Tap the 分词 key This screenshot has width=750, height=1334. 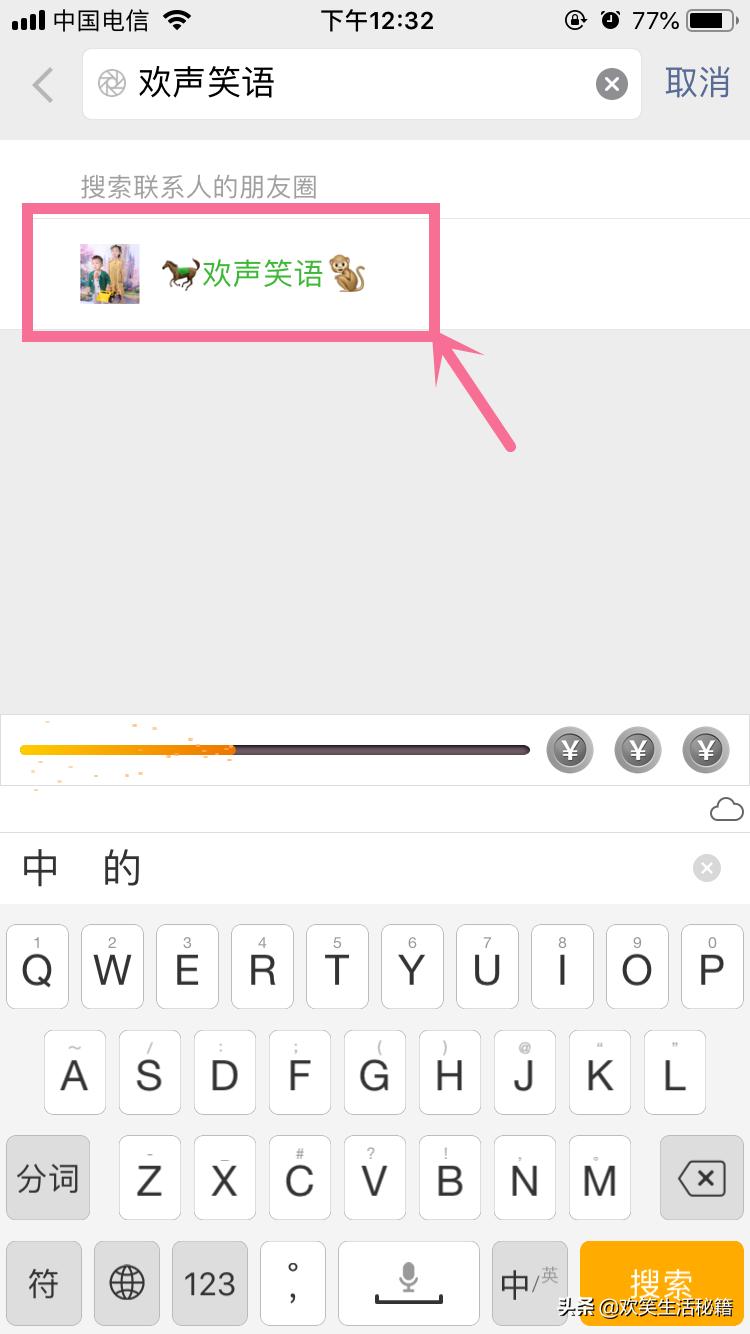pyautogui.click(x=47, y=1180)
